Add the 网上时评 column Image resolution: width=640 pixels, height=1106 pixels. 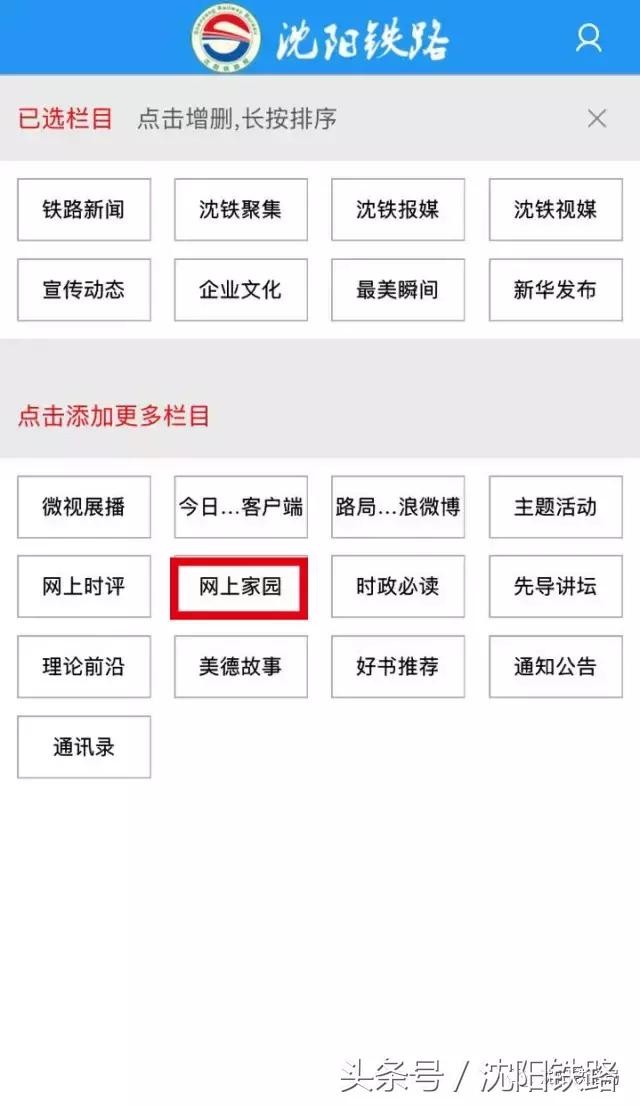pyautogui.click(x=84, y=587)
